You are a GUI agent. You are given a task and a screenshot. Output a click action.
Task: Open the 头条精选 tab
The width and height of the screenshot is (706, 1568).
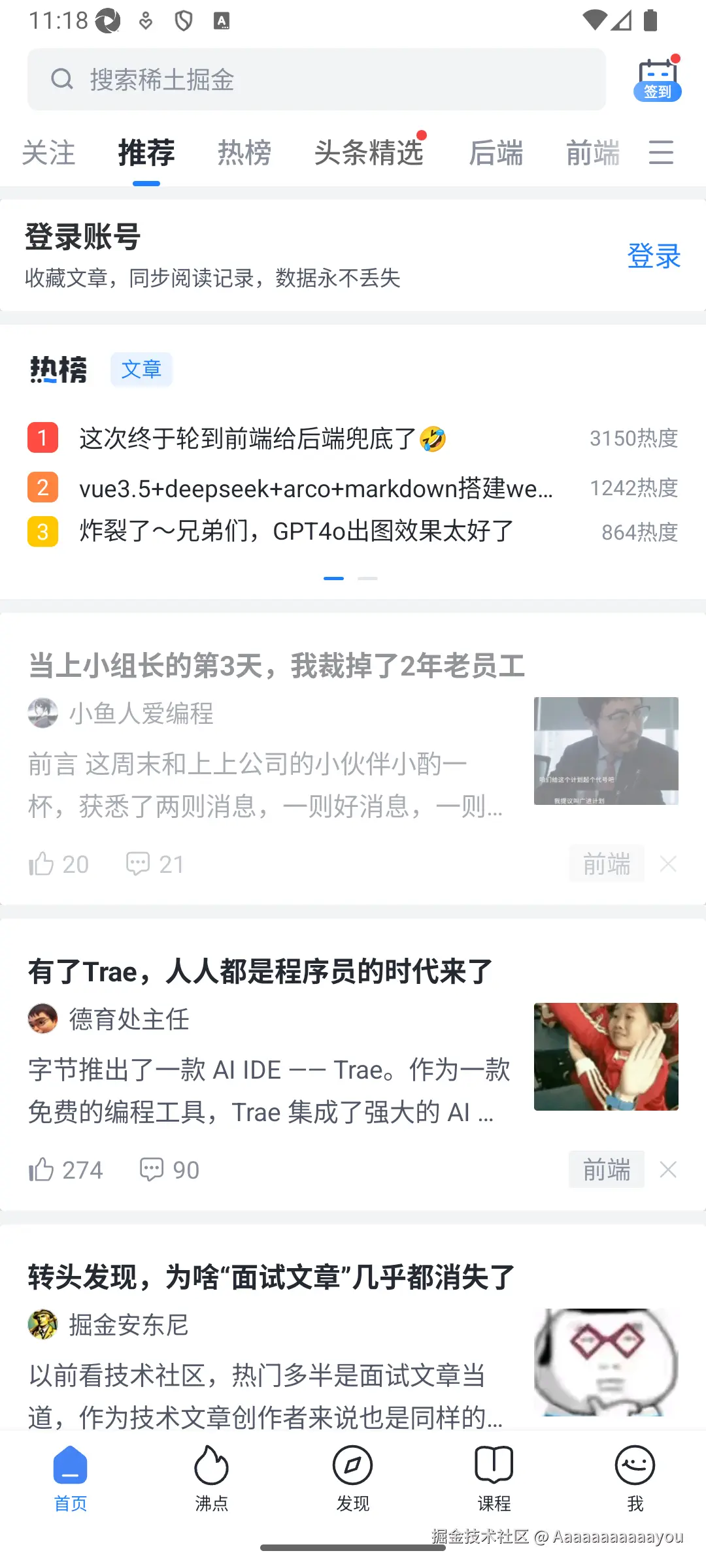click(x=369, y=153)
